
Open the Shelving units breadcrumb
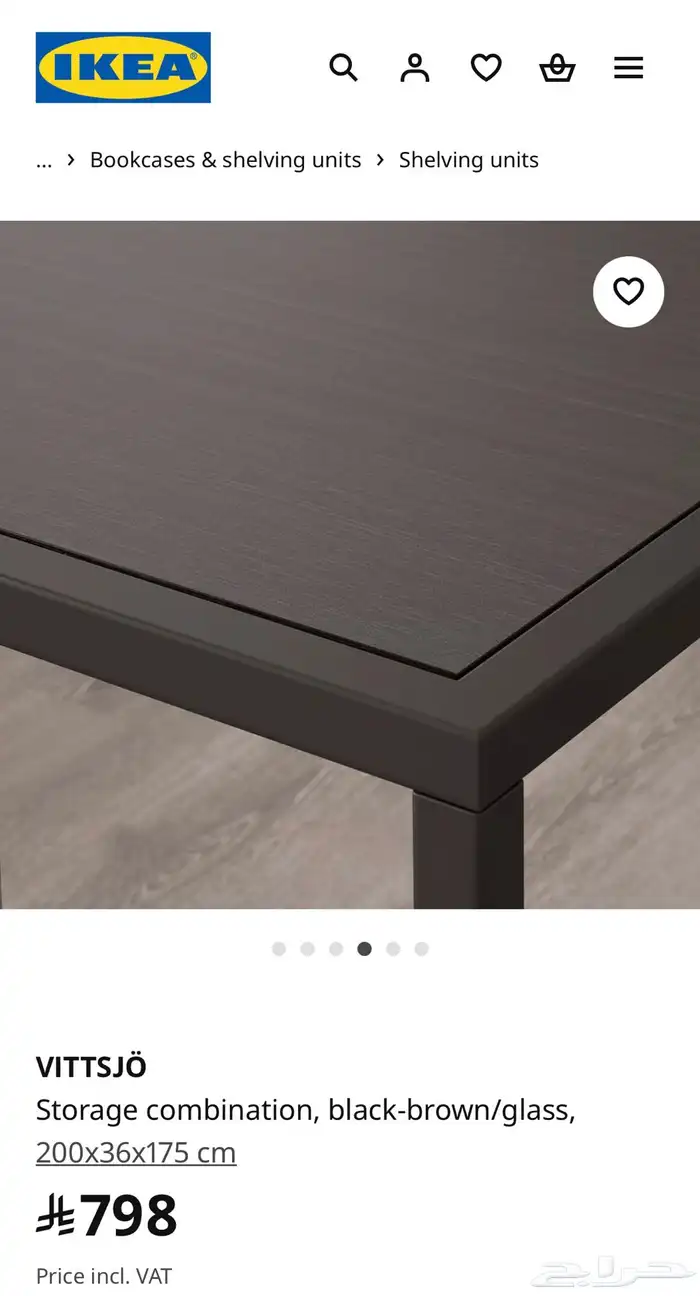(x=468, y=160)
